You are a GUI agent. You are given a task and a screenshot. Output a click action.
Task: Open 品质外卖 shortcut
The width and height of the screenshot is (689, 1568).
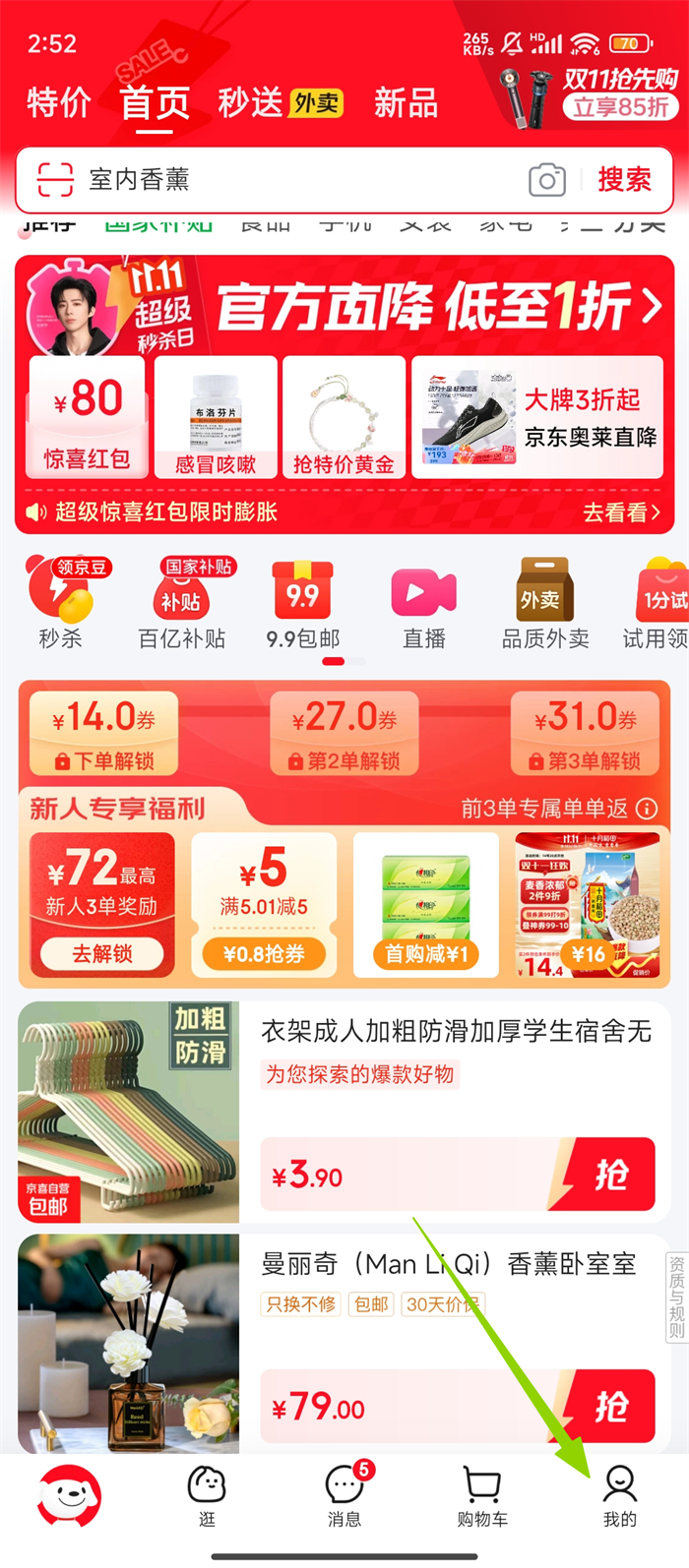(545, 602)
